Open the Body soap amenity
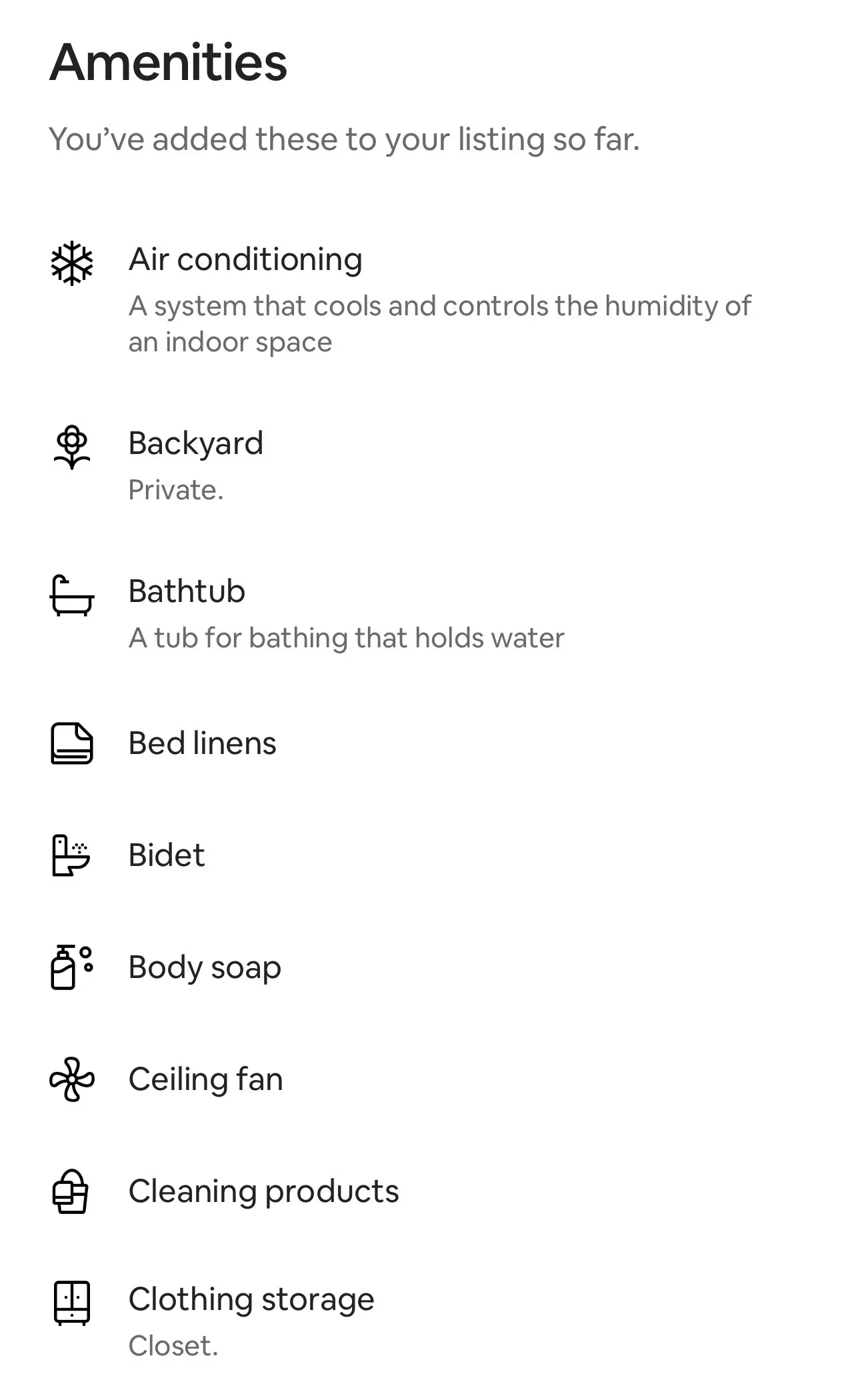 (x=205, y=967)
